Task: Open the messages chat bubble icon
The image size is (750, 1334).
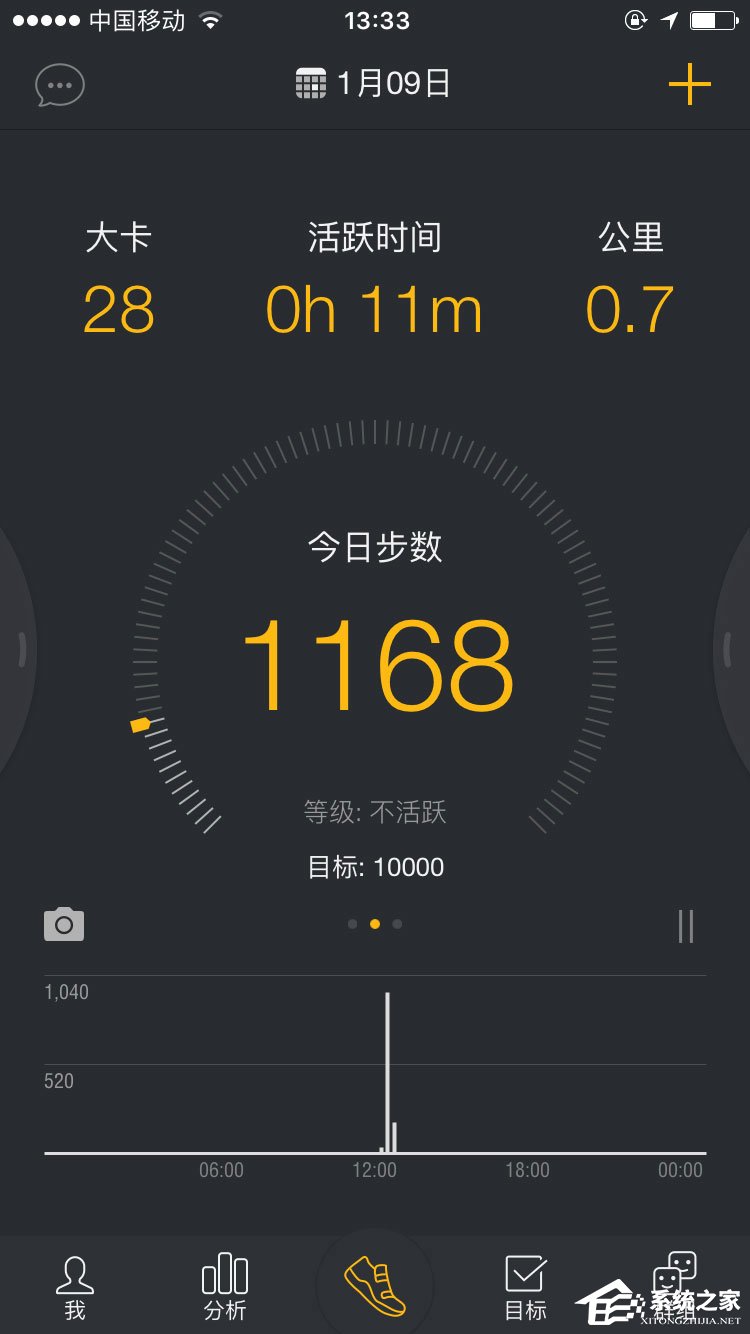Action: click(60, 86)
